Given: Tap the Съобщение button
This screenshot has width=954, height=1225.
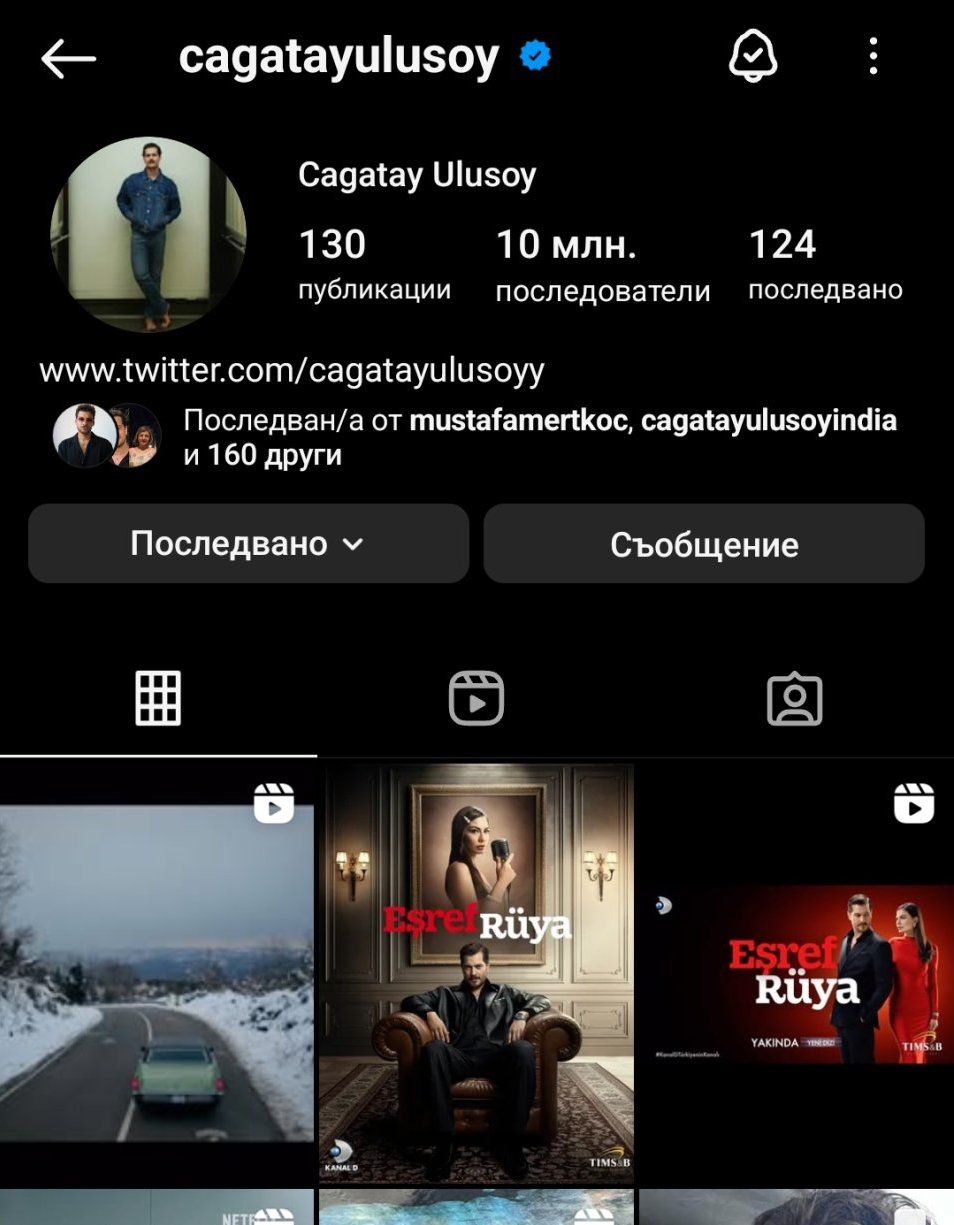Looking at the screenshot, I should (x=704, y=544).
